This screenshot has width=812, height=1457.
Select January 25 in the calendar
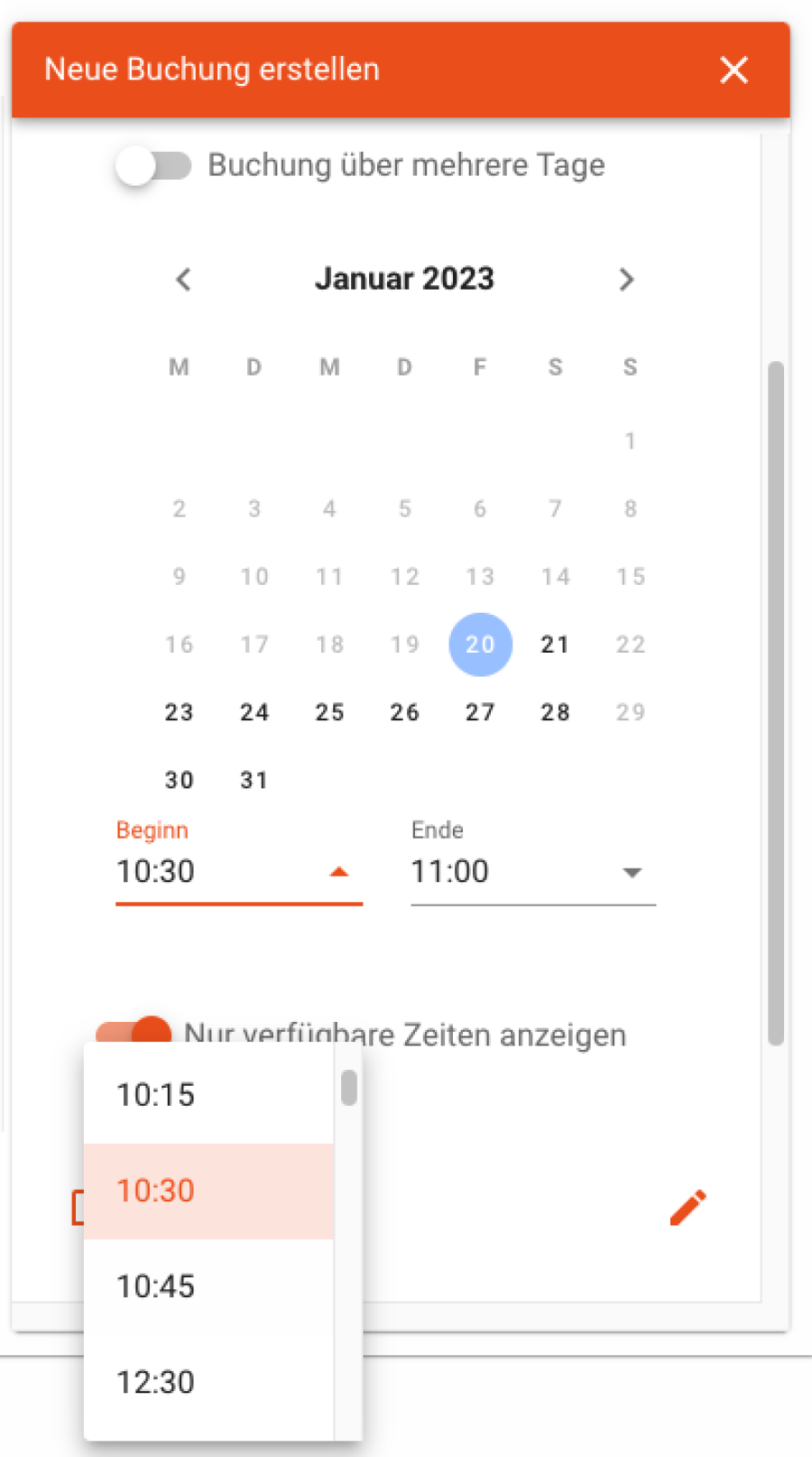(329, 712)
